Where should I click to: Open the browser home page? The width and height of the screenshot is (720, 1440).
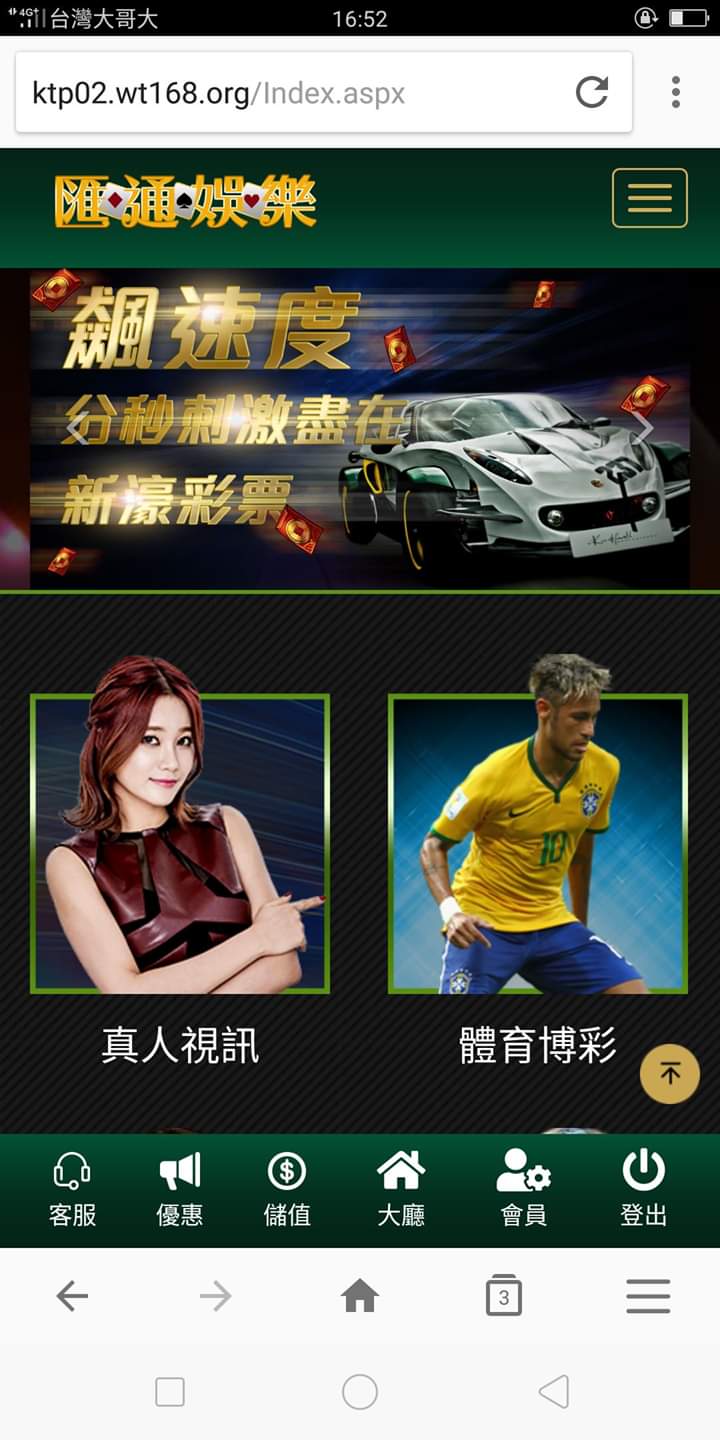[360, 1297]
